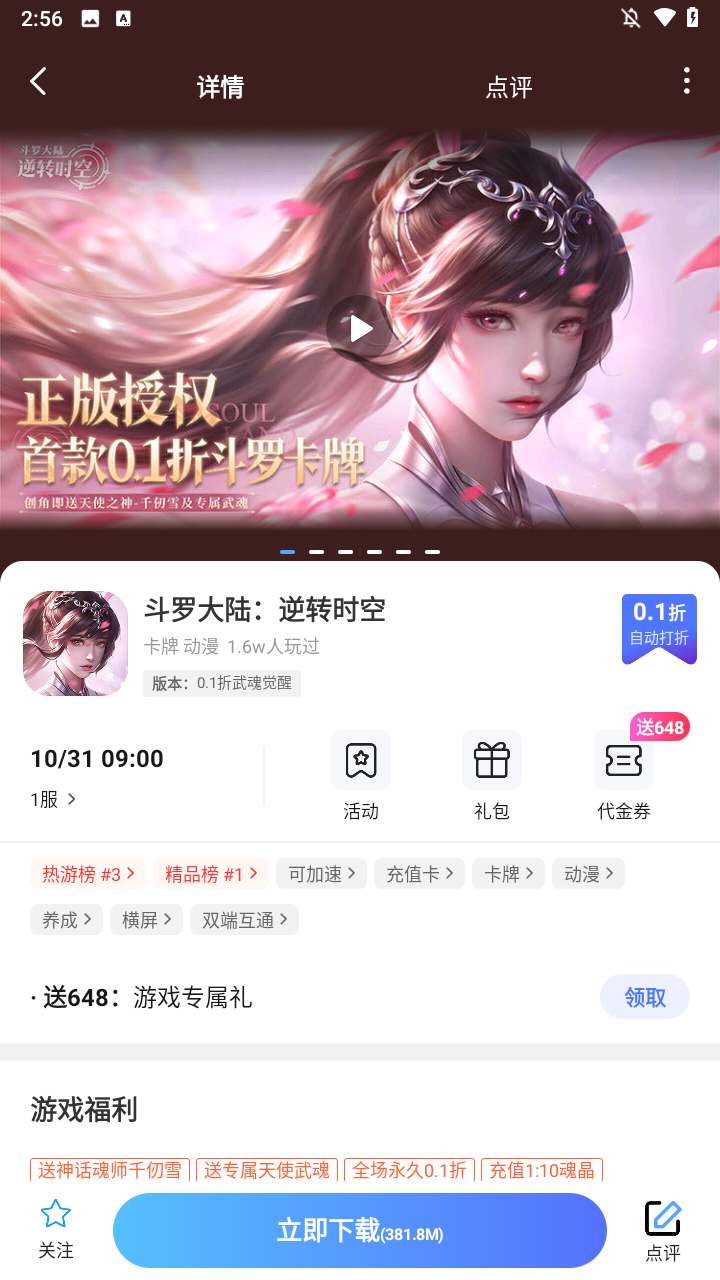Open the 代金券 coupons
The width and height of the screenshot is (720, 1280).
click(x=624, y=775)
